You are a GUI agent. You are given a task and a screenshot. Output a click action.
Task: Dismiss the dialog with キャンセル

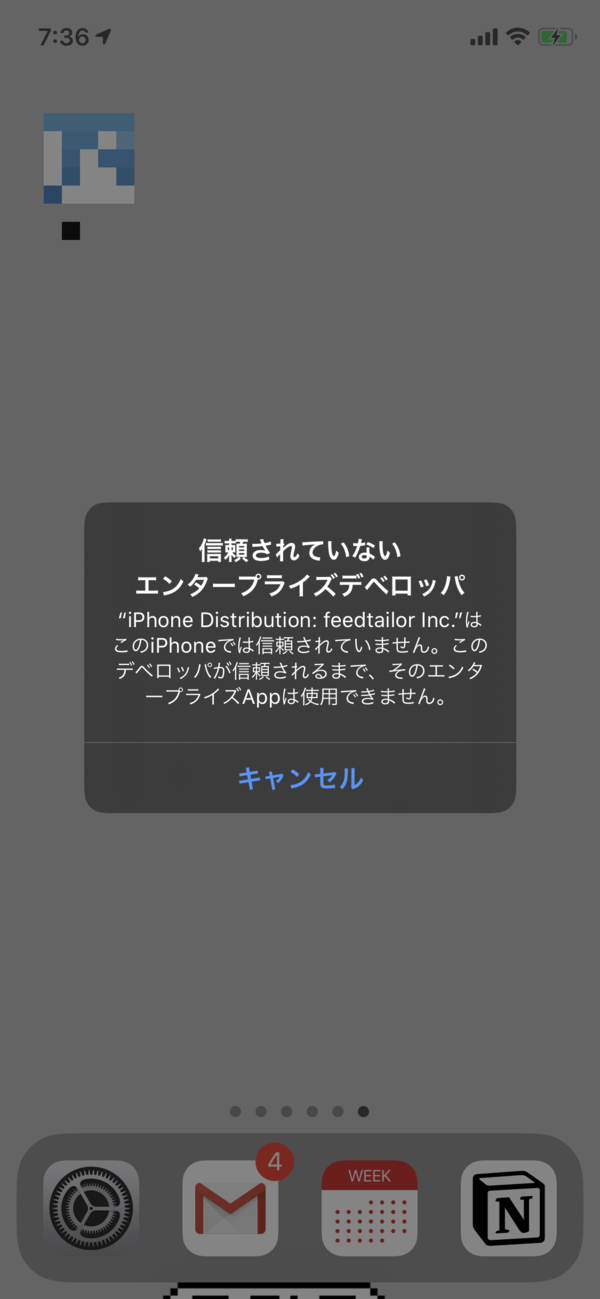tap(300, 778)
